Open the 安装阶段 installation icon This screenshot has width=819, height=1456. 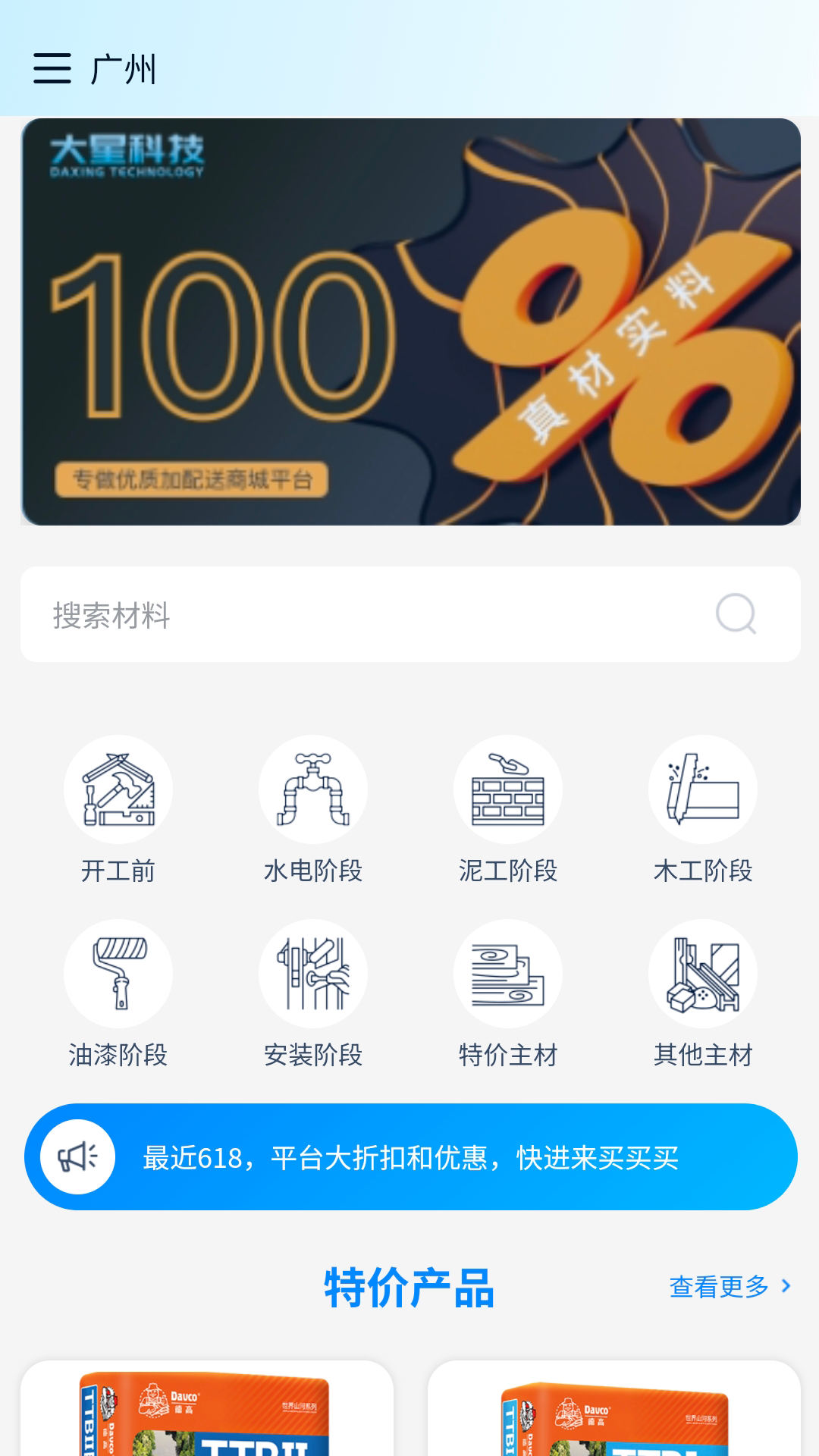point(313,974)
